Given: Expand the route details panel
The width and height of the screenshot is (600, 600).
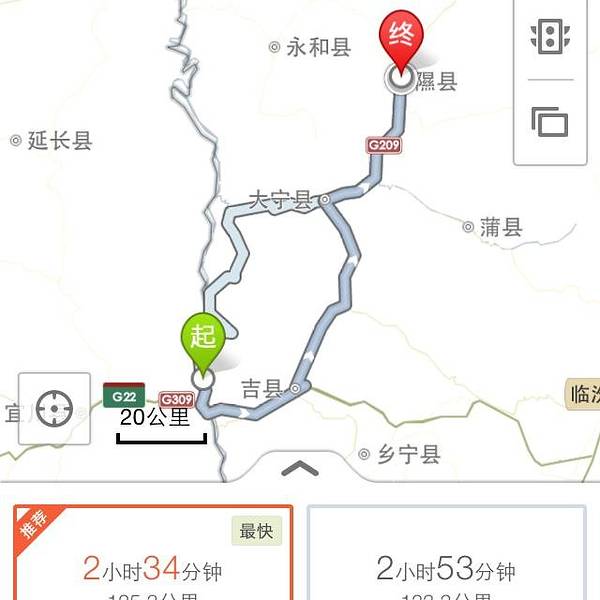Looking at the screenshot, I should 300,467.
